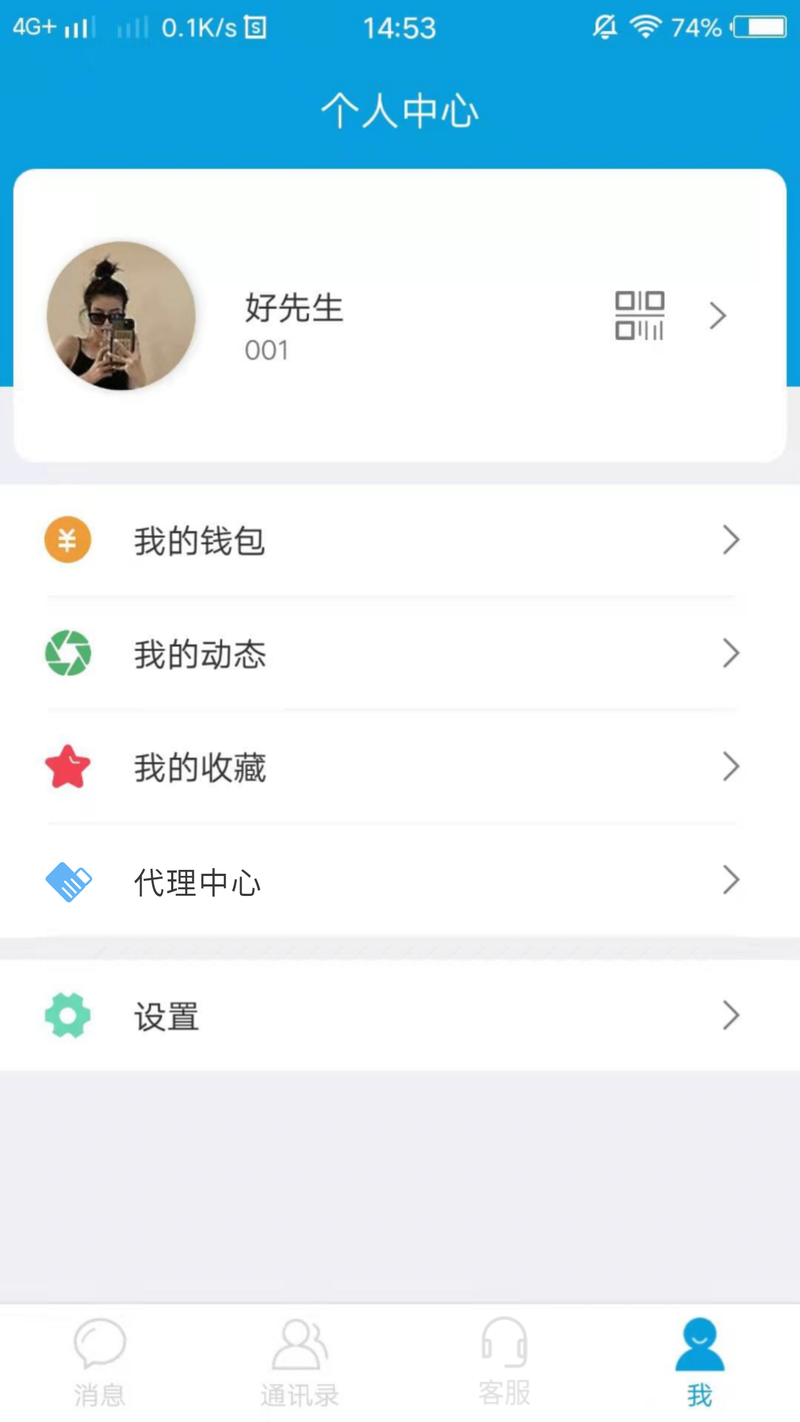Open 设置 settings row

400,1016
